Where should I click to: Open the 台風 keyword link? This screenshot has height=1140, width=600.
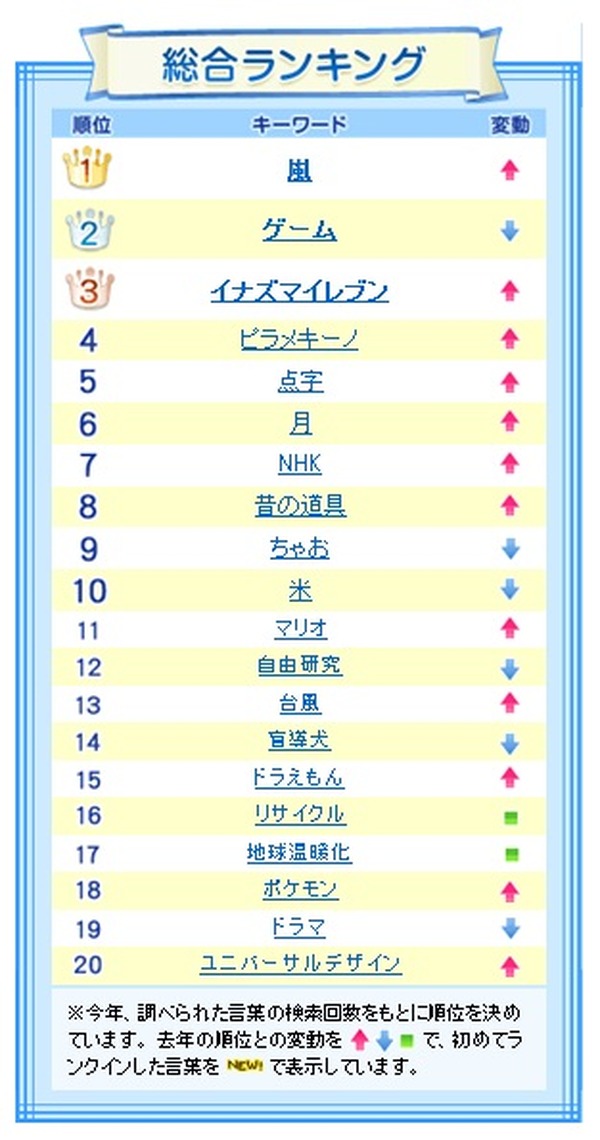pos(300,704)
